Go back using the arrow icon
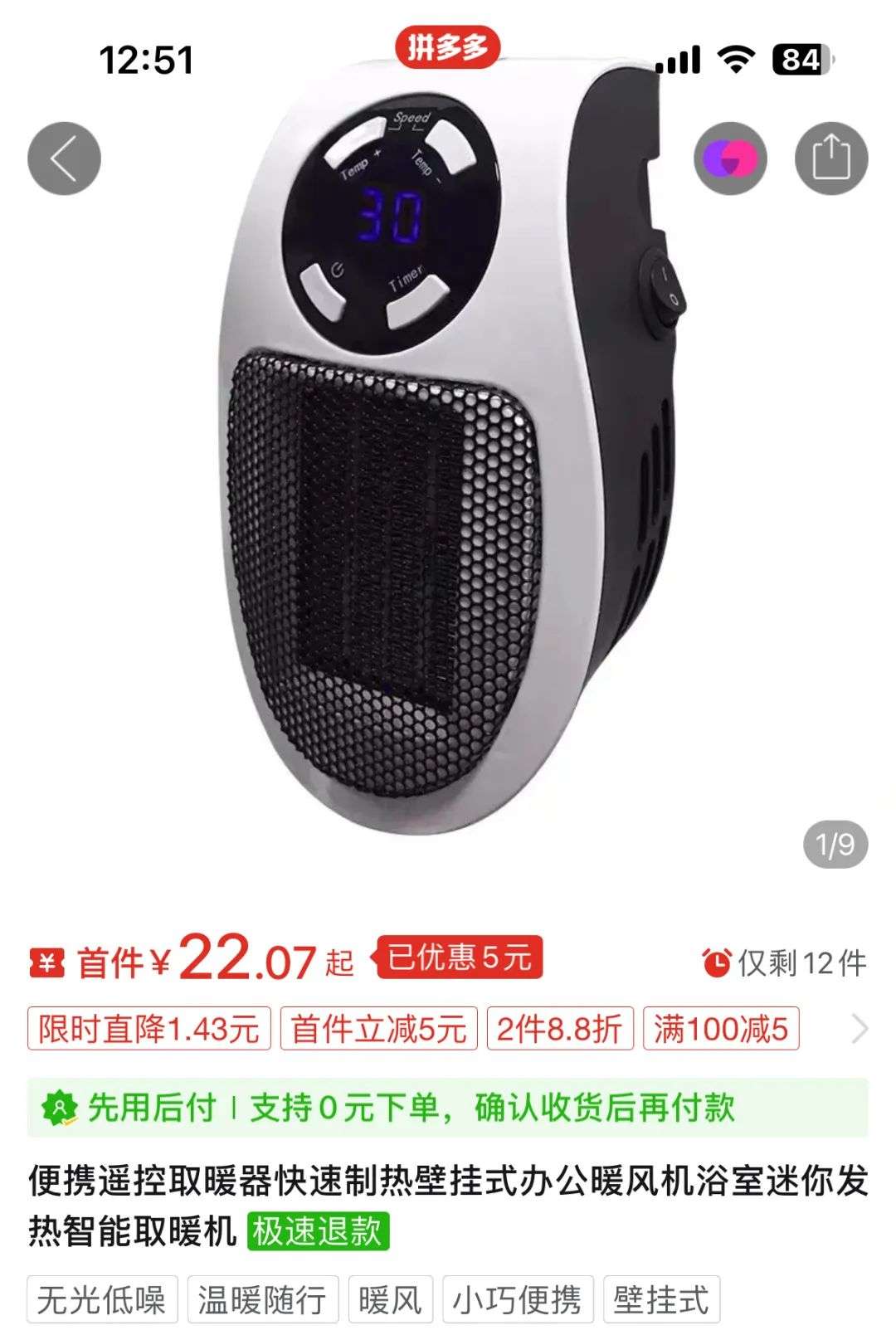 point(64,158)
